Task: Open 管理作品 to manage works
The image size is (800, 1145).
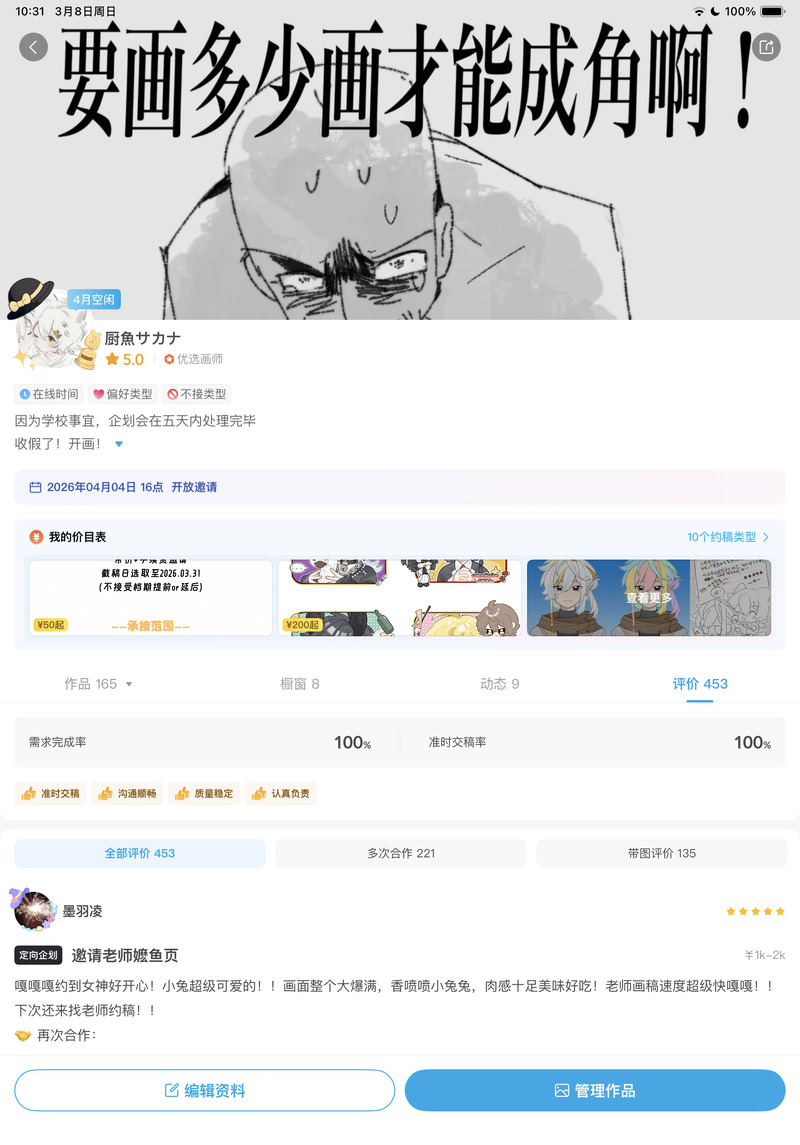Action: click(x=595, y=1090)
